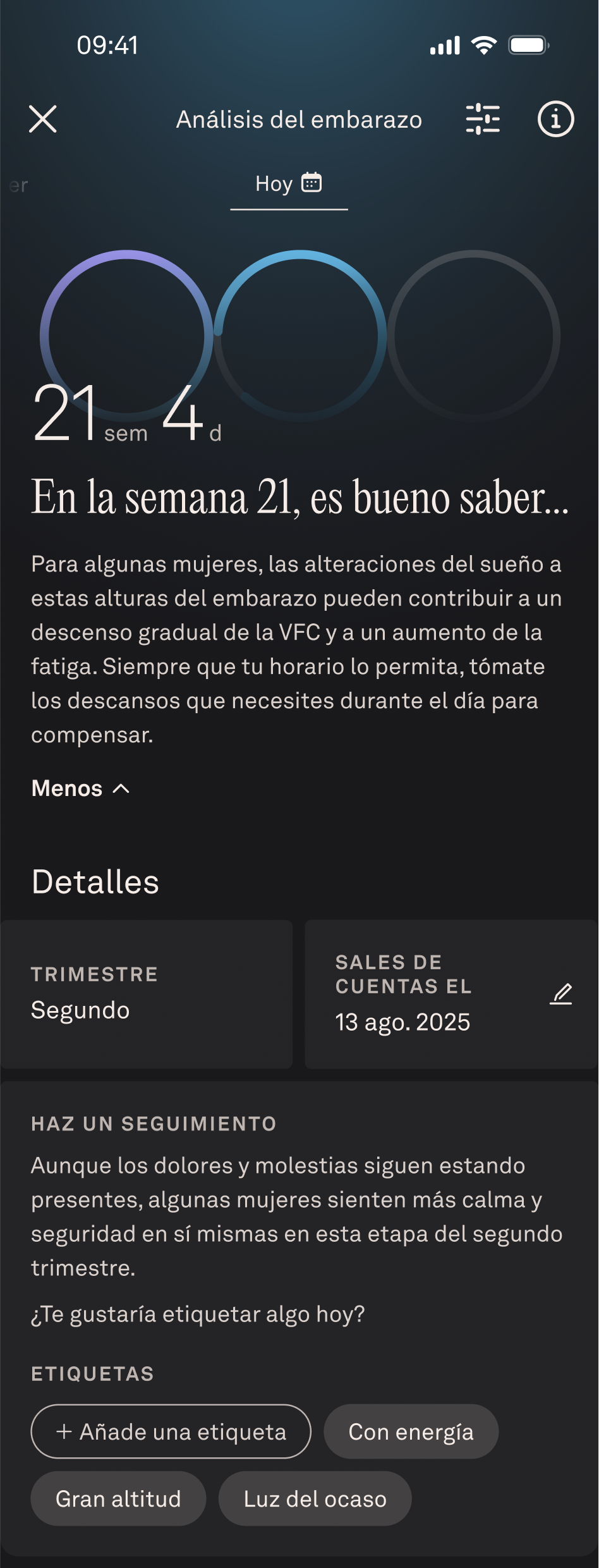Close the Análisis del embarazo screen
Image resolution: width=599 pixels, height=1568 pixels.
tap(43, 119)
